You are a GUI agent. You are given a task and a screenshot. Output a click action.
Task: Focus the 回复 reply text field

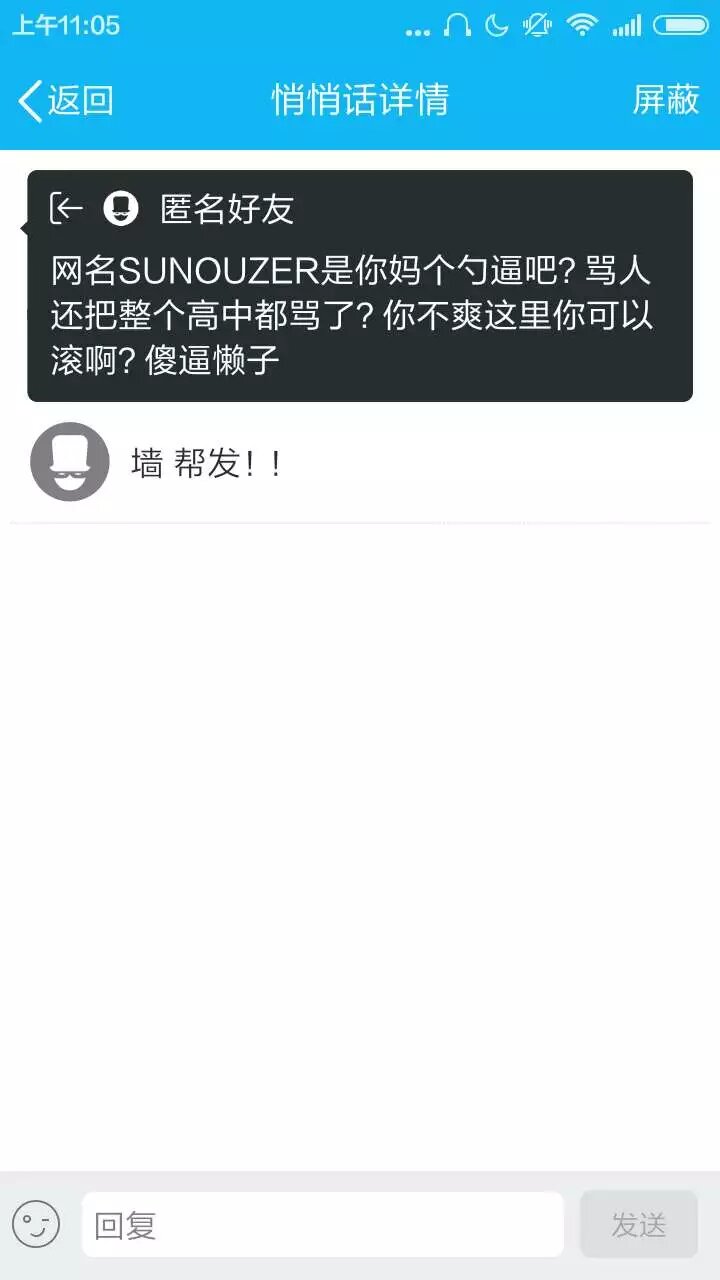coord(322,1224)
